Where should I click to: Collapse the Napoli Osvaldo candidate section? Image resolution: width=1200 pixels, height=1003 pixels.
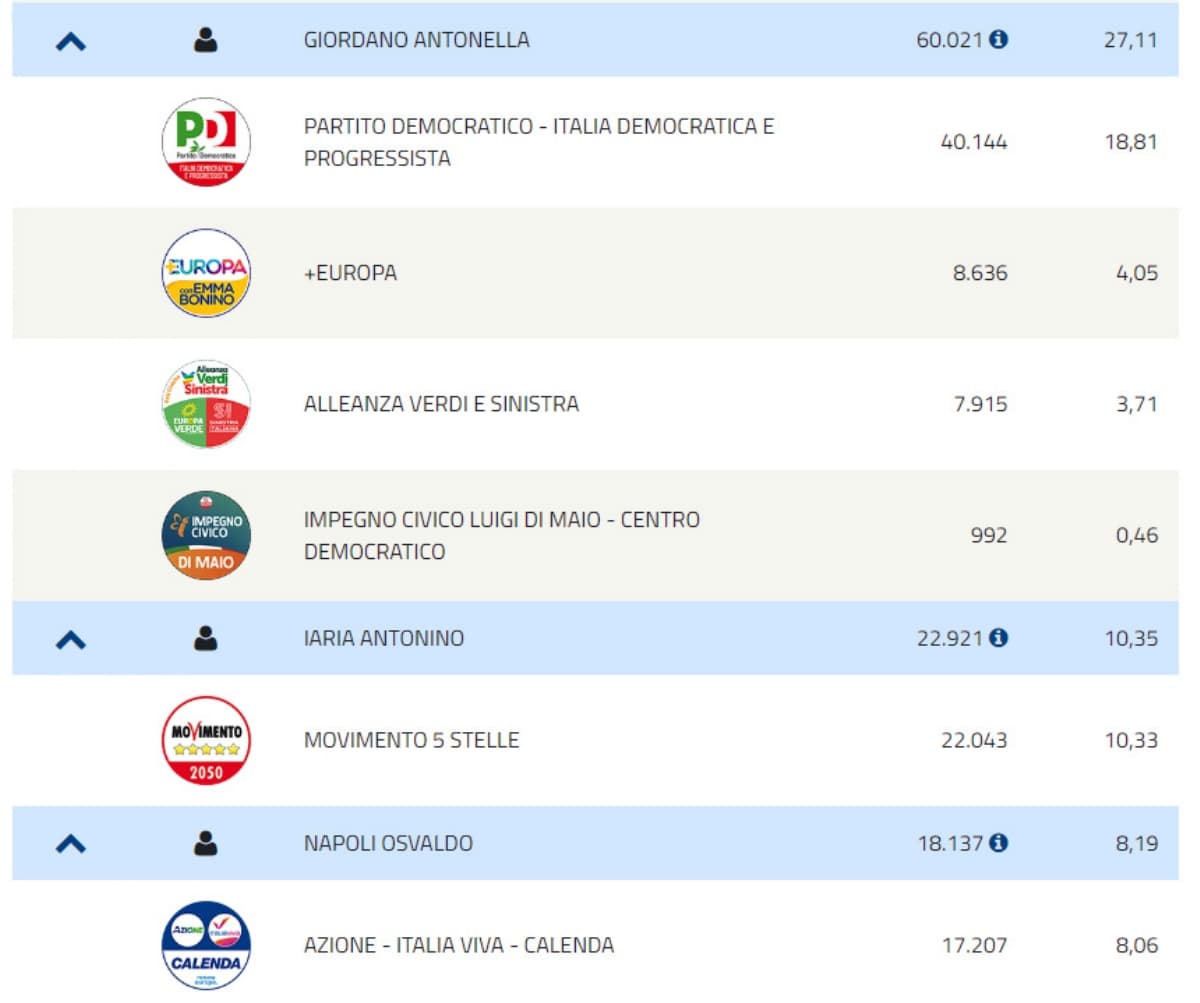click(x=70, y=844)
